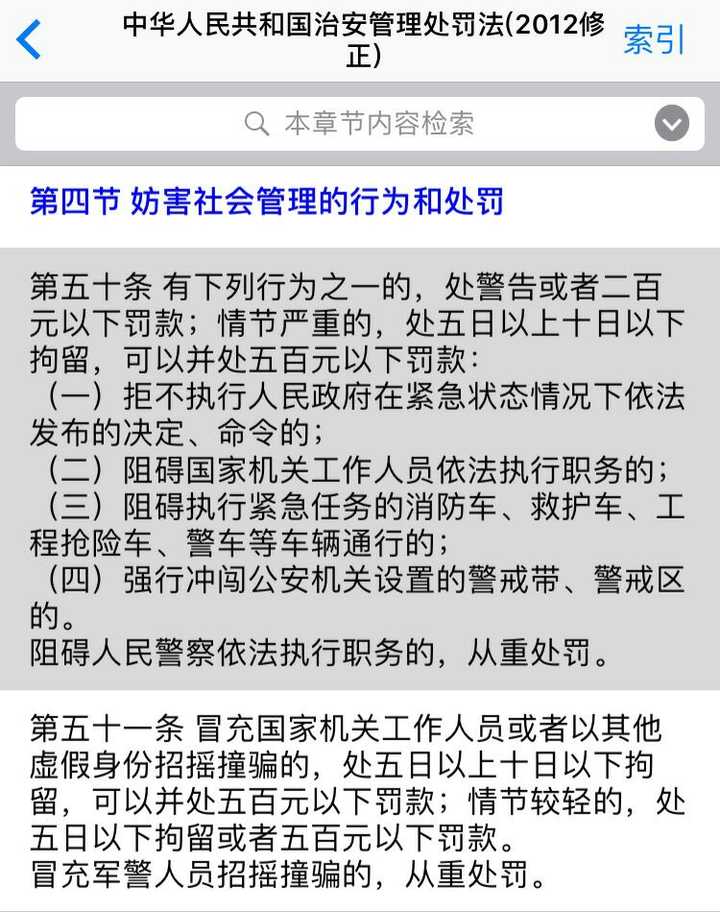Go back using the blue arrow
Viewport: 720px width, 912px height.
coord(30,40)
